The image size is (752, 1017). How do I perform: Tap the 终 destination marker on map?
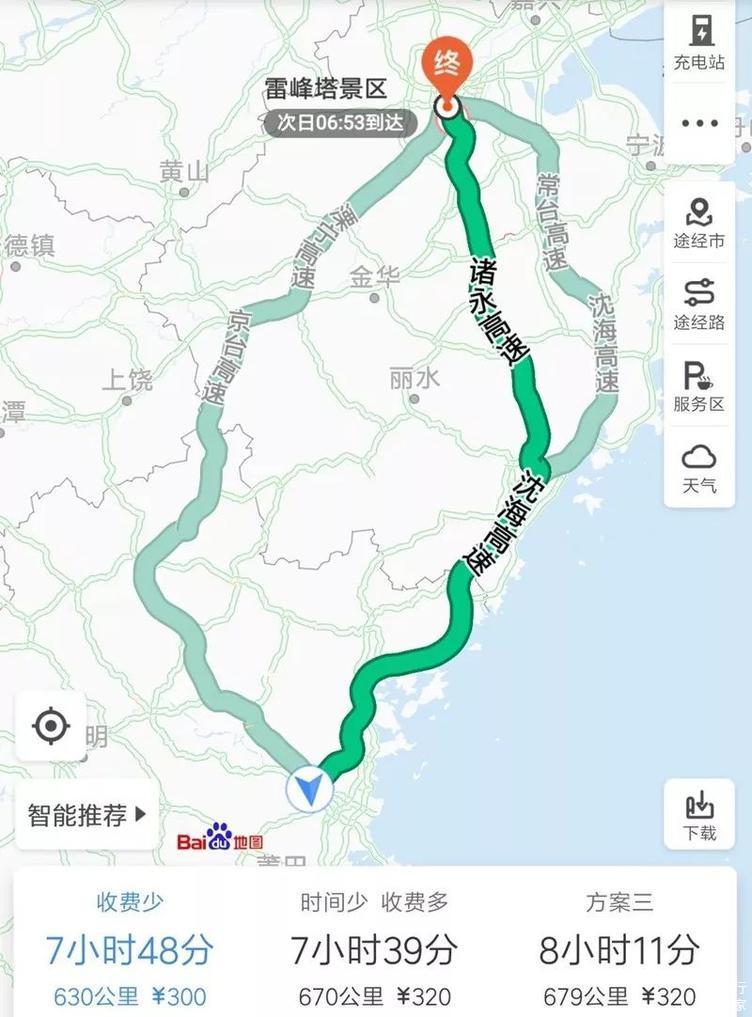447,70
